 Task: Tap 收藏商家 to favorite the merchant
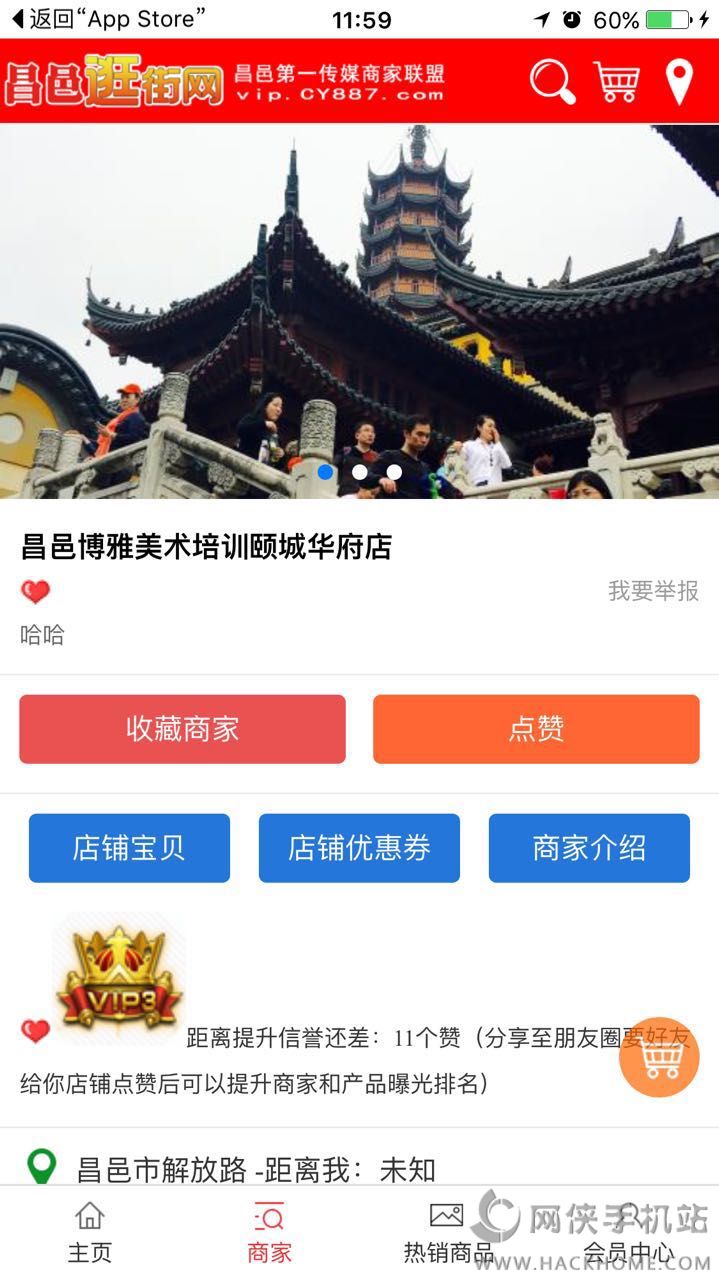pos(182,729)
